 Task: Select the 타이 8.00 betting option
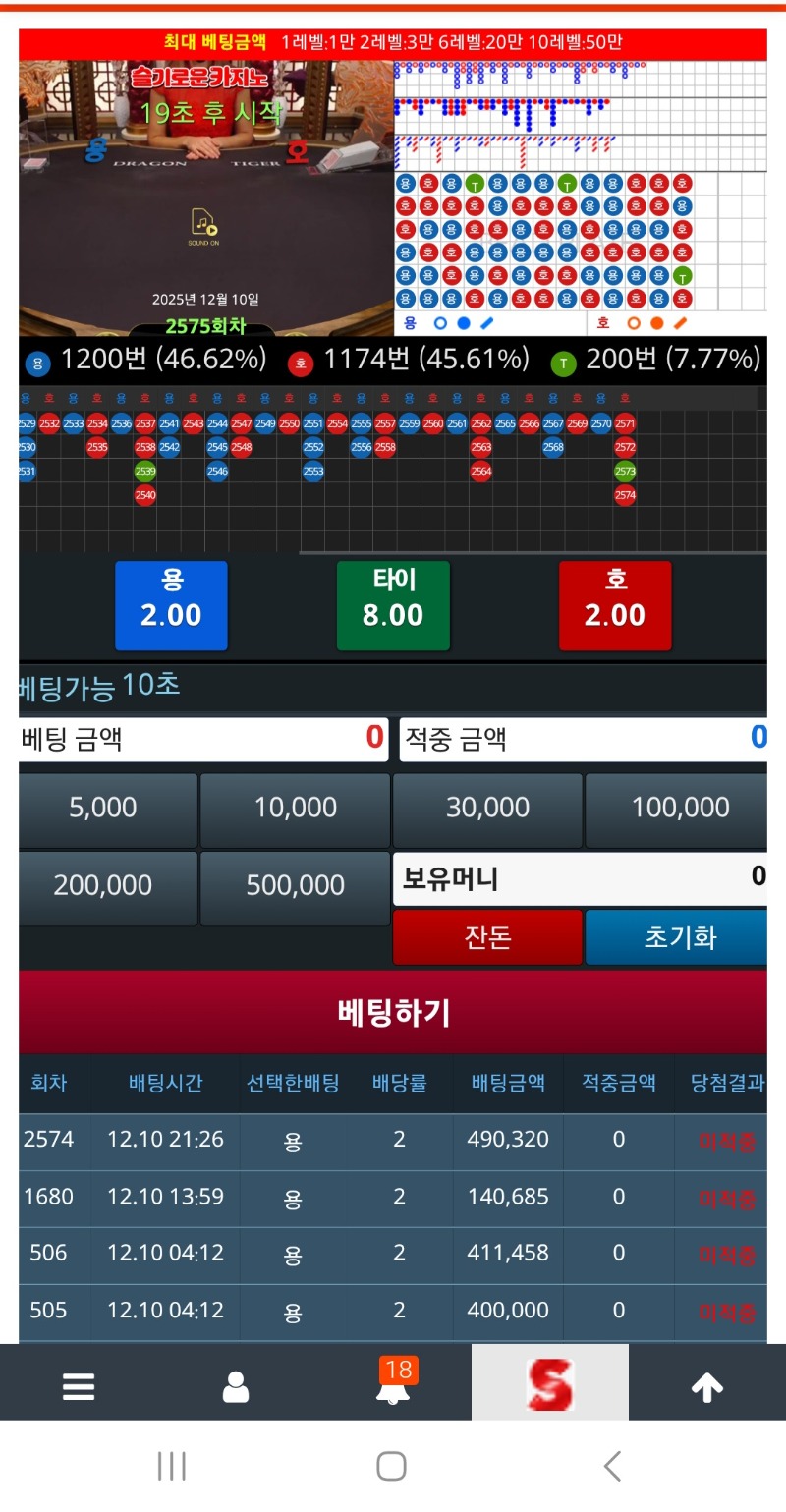pos(393,605)
